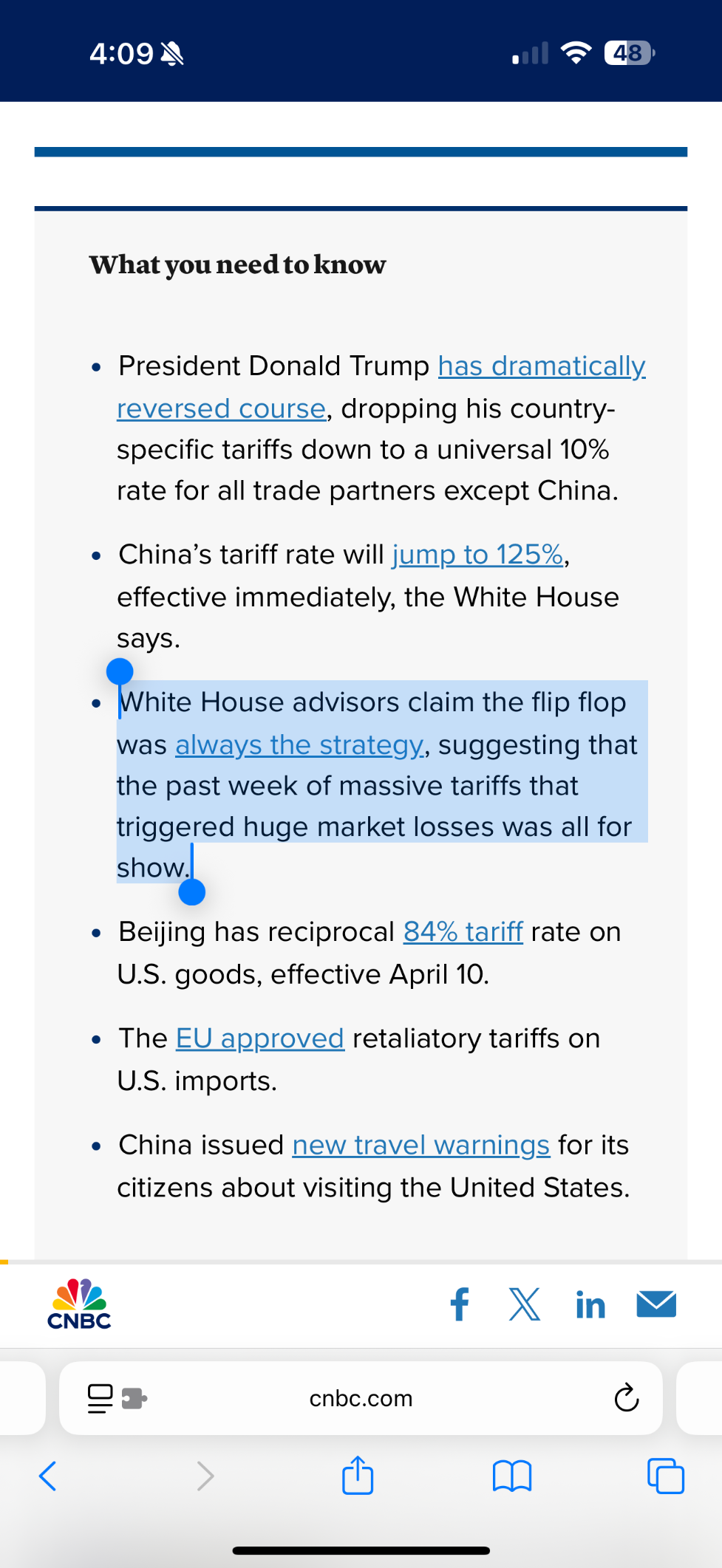Share article on LinkedIn
This screenshot has width=722, height=1568.
[590, 1304]
